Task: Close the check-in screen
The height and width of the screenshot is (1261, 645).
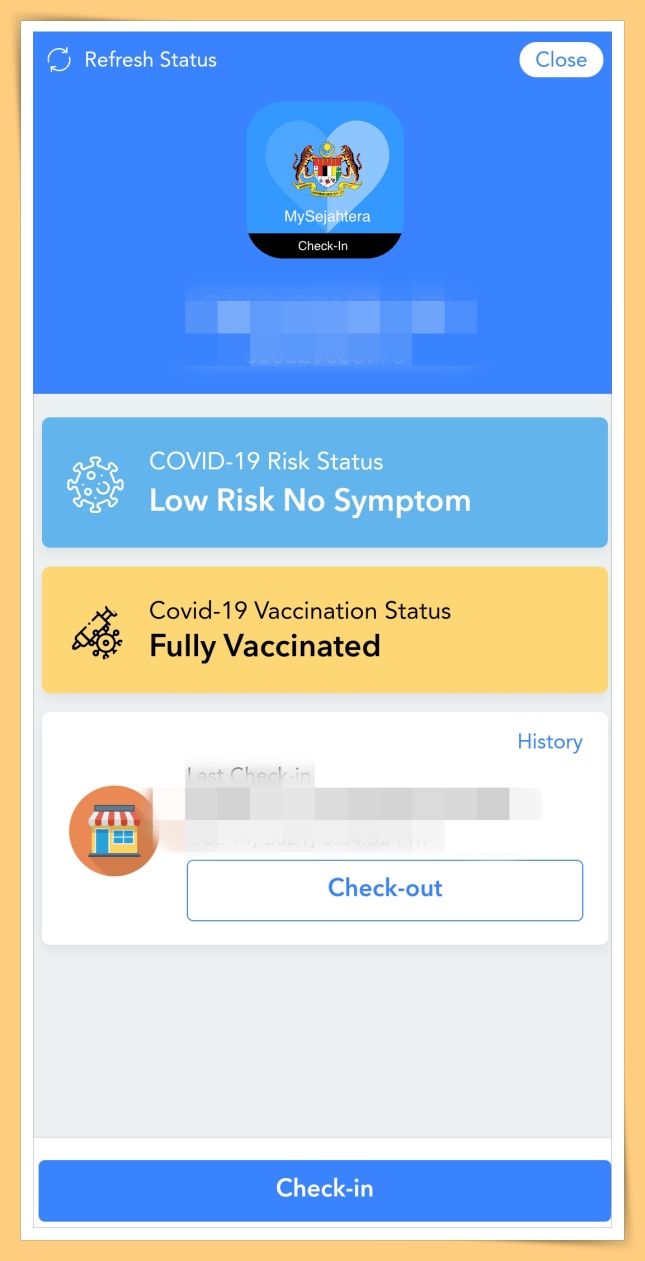Action: 560,60
